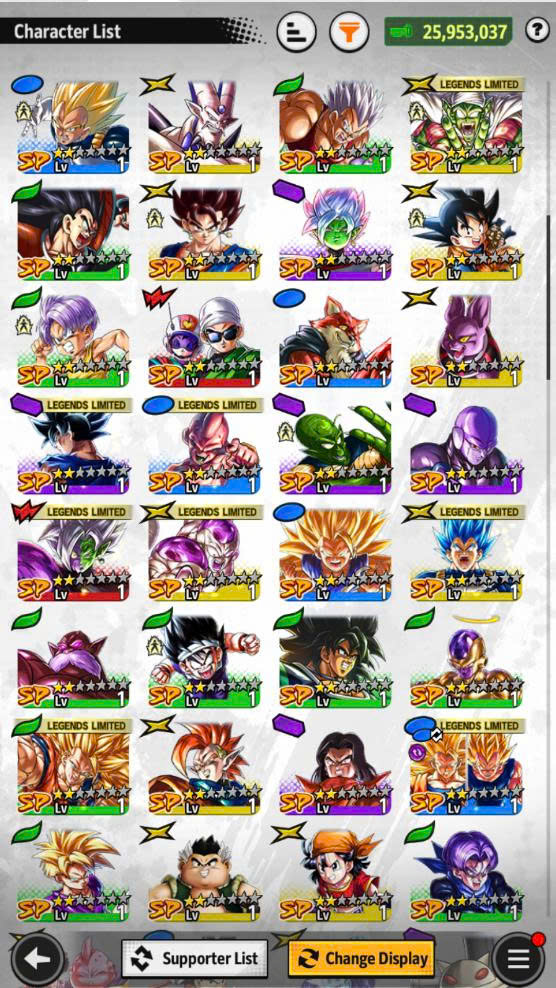Viewport: 556px width, 988px height.
Task: Open the sort options icon
Action: coord(296,31)
